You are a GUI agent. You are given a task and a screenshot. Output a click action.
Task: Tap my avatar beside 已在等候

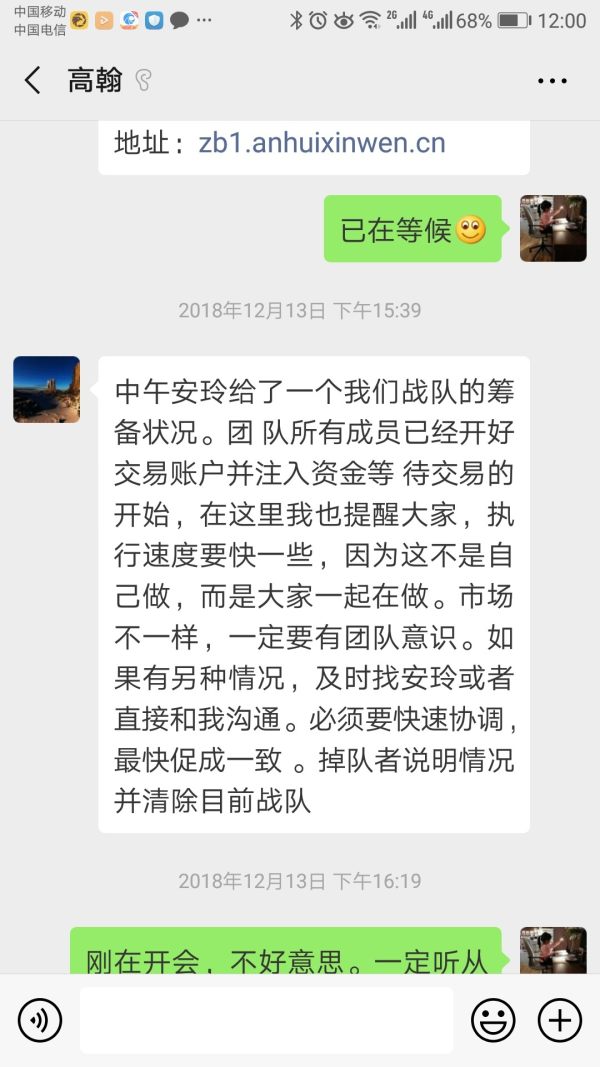[553, 229]
